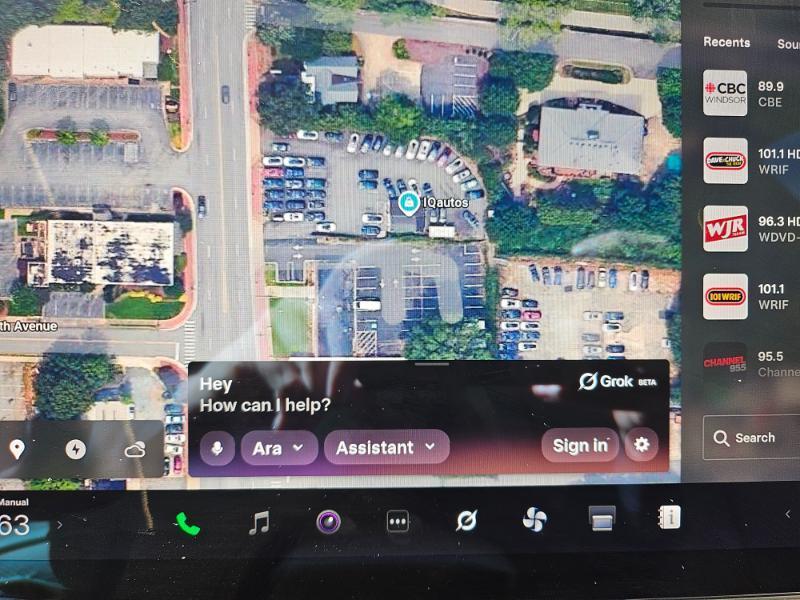Open the phone app
800x600 pixels.
coord(187,523)
